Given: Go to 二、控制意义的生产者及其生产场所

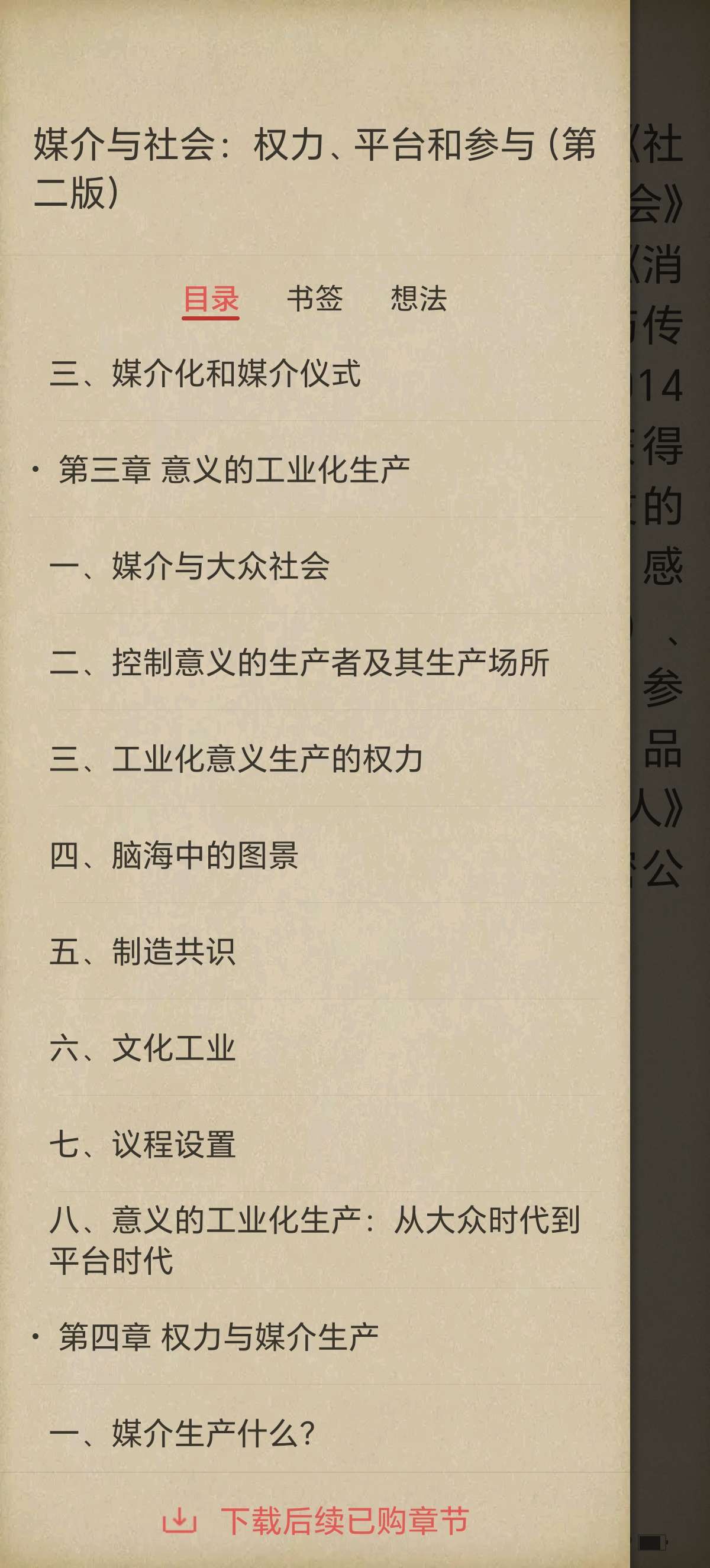Looking at the screenshot, I should 299,662.
